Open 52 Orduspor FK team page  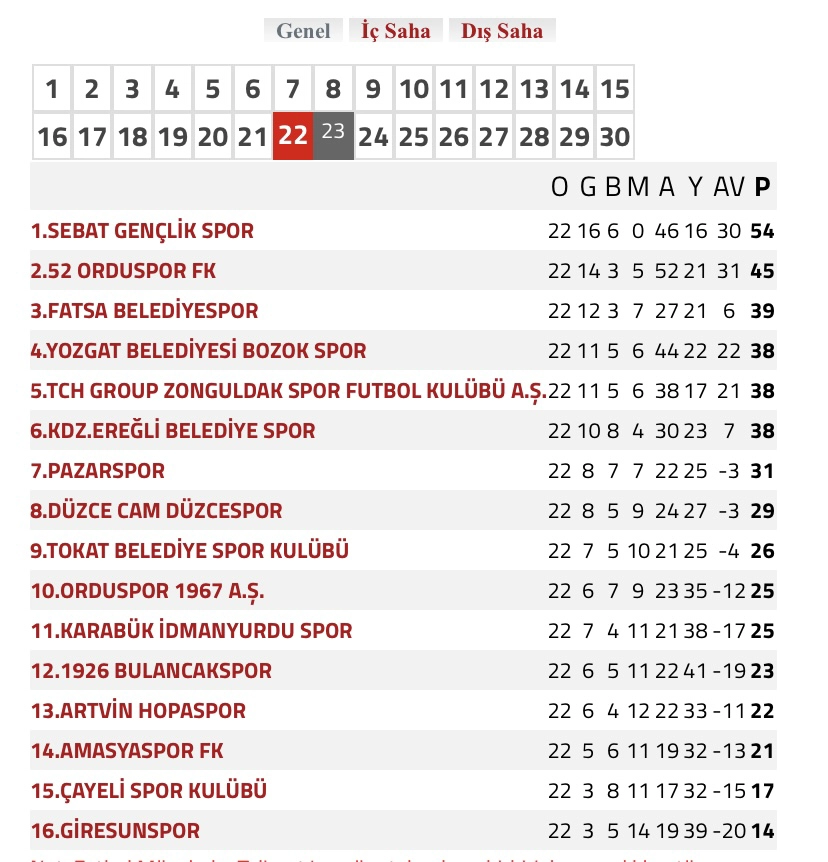pos(123,271)
